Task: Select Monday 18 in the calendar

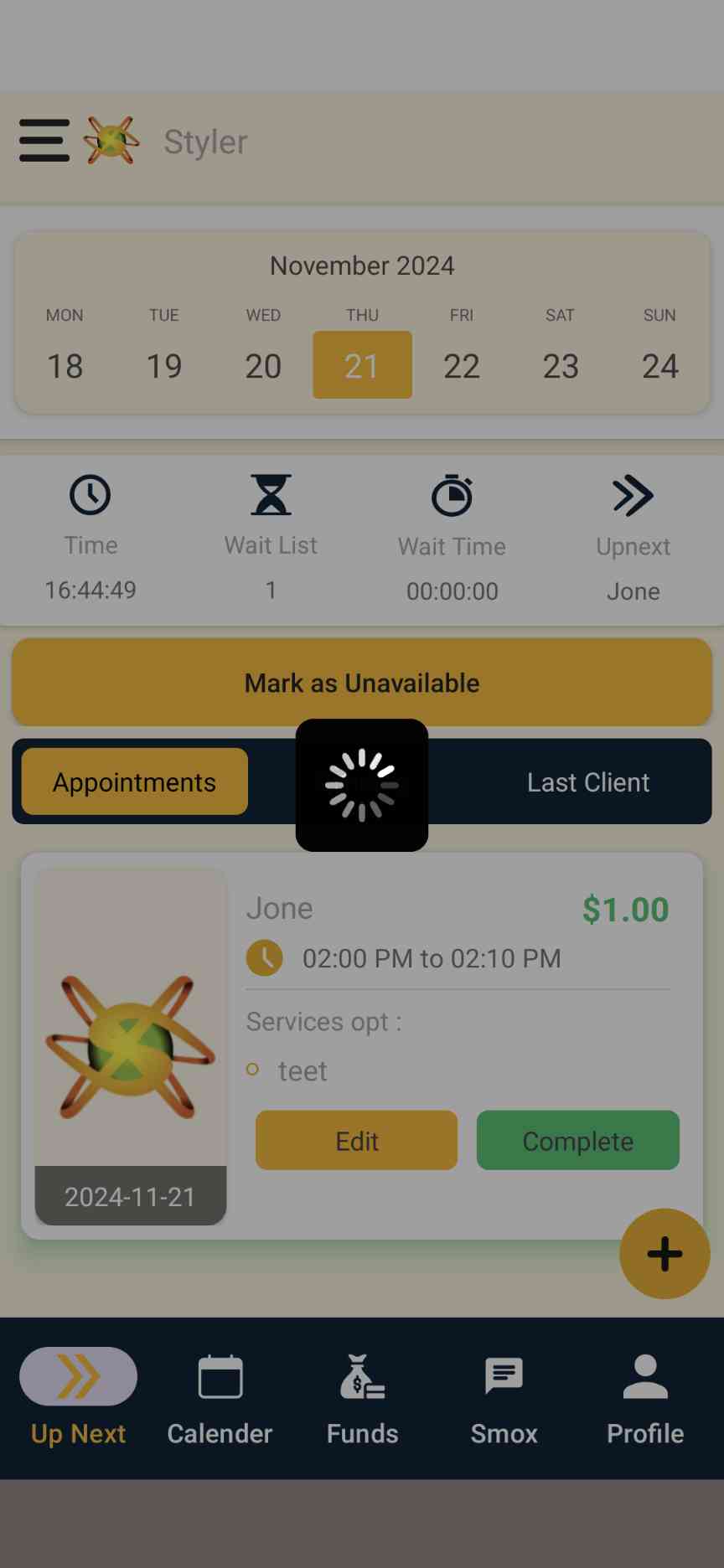Action: coord(65,364)
